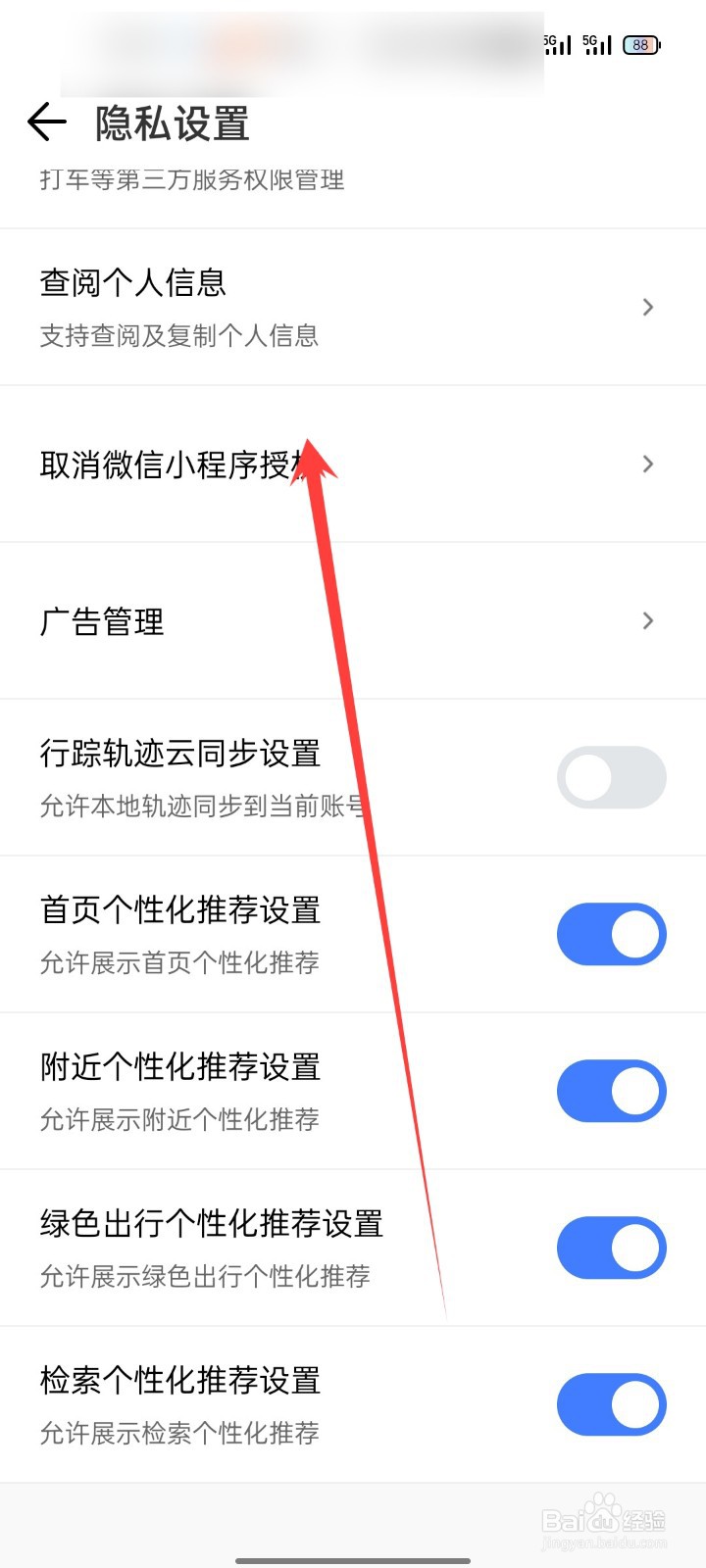Open the 广告管理 settings entry

[x=104, y=620]
